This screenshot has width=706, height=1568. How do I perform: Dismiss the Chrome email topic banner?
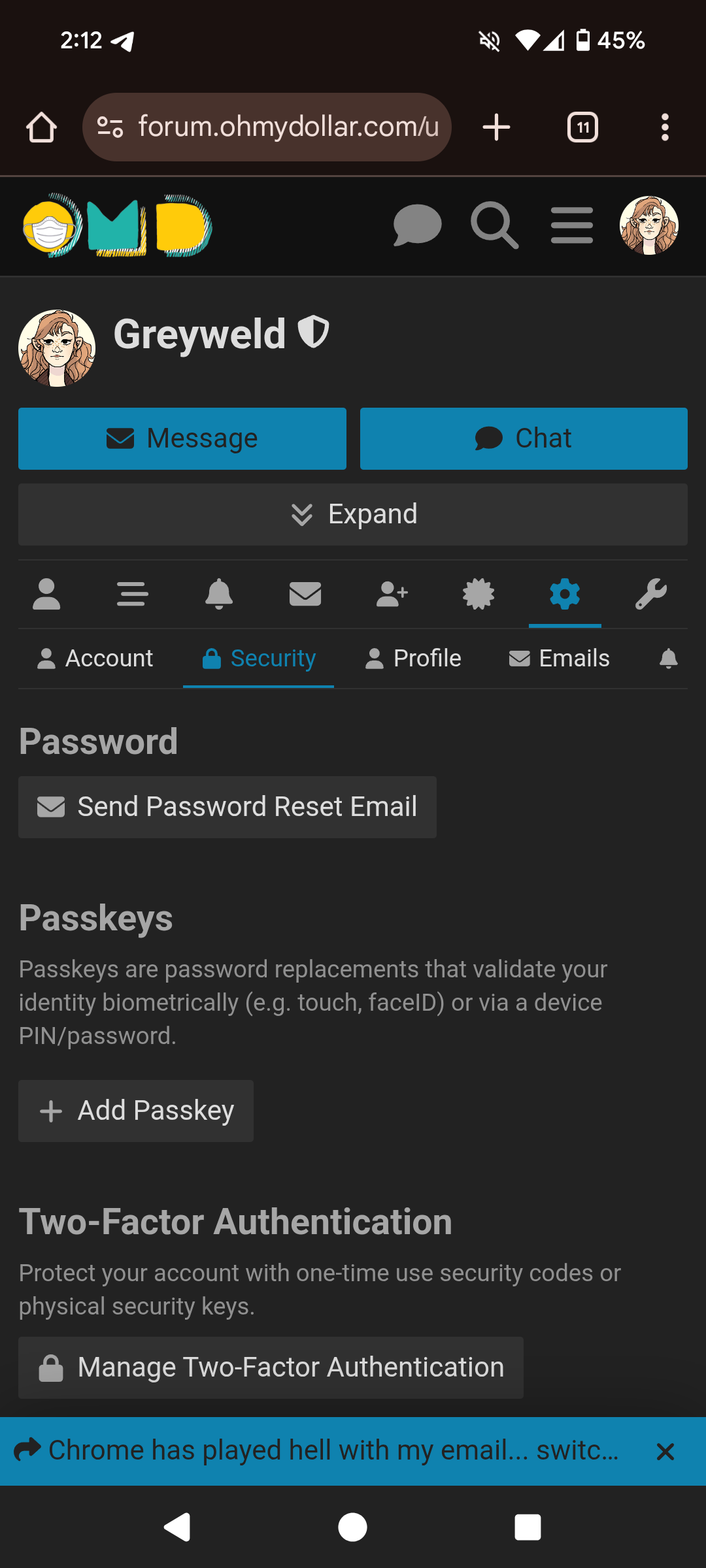tap(665, 1451)
